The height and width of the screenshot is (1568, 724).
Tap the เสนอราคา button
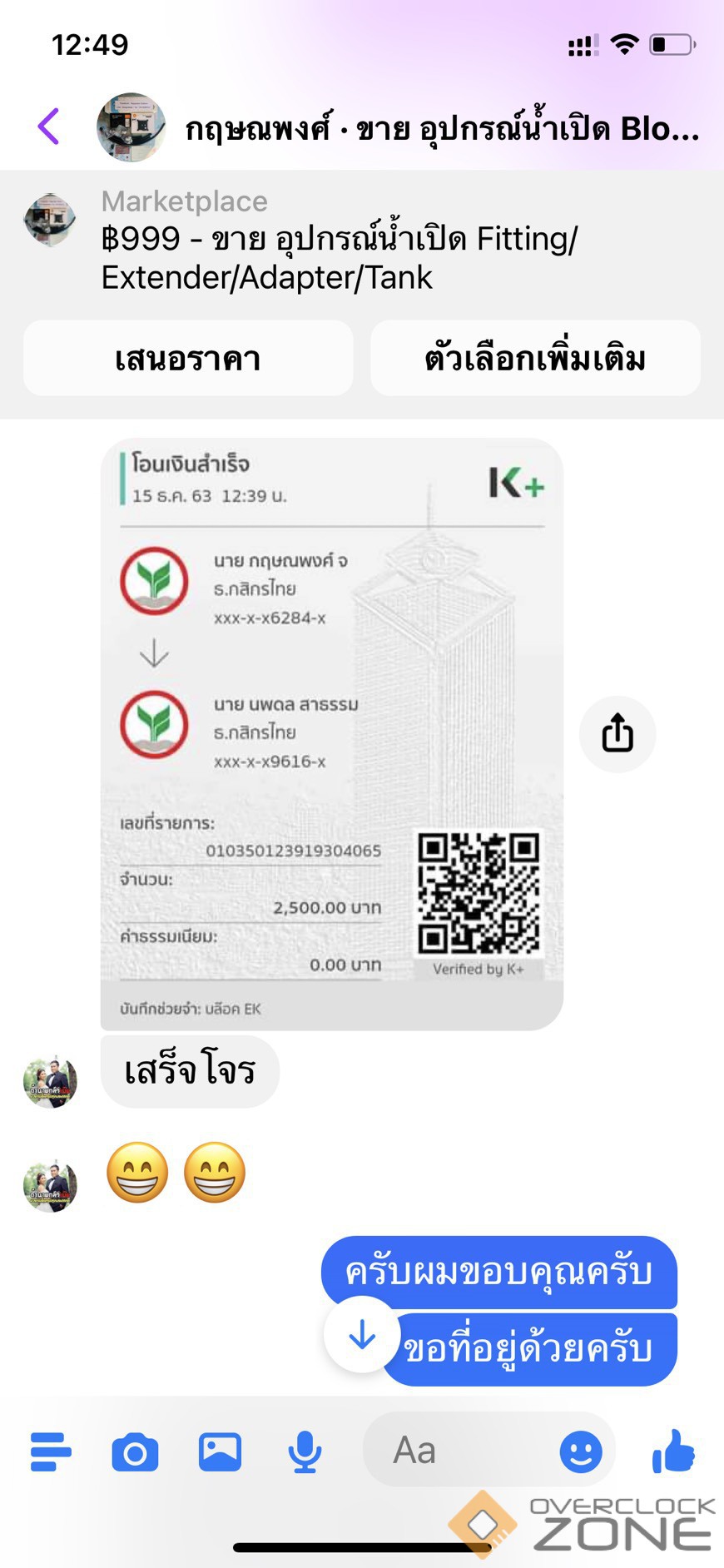click(x=188, y=359)
